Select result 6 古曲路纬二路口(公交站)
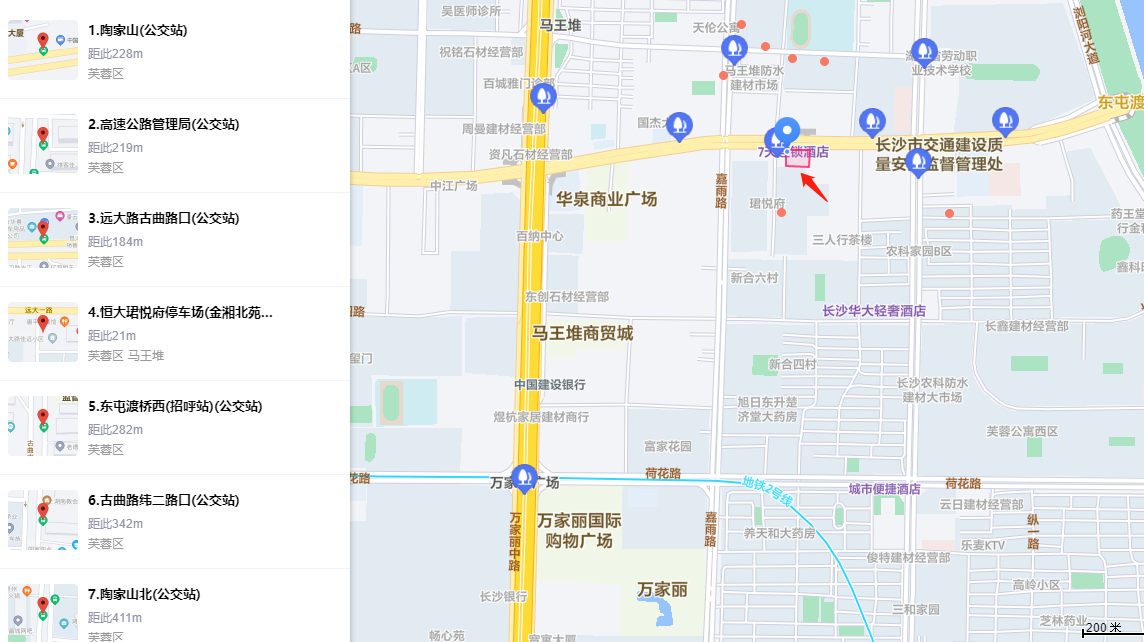Viewport: 1144px width, 642px height. tap(164, 500)
